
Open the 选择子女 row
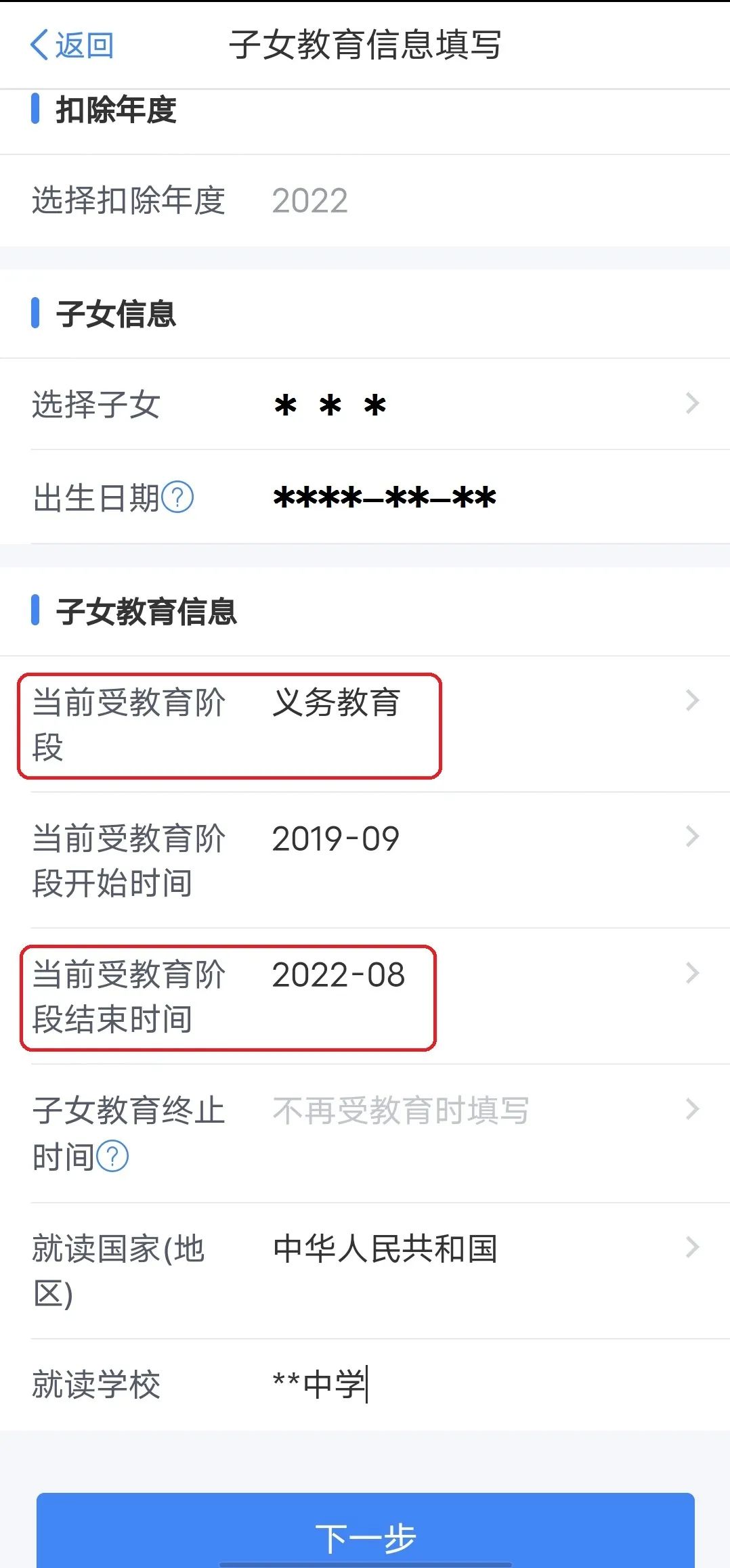365,404
